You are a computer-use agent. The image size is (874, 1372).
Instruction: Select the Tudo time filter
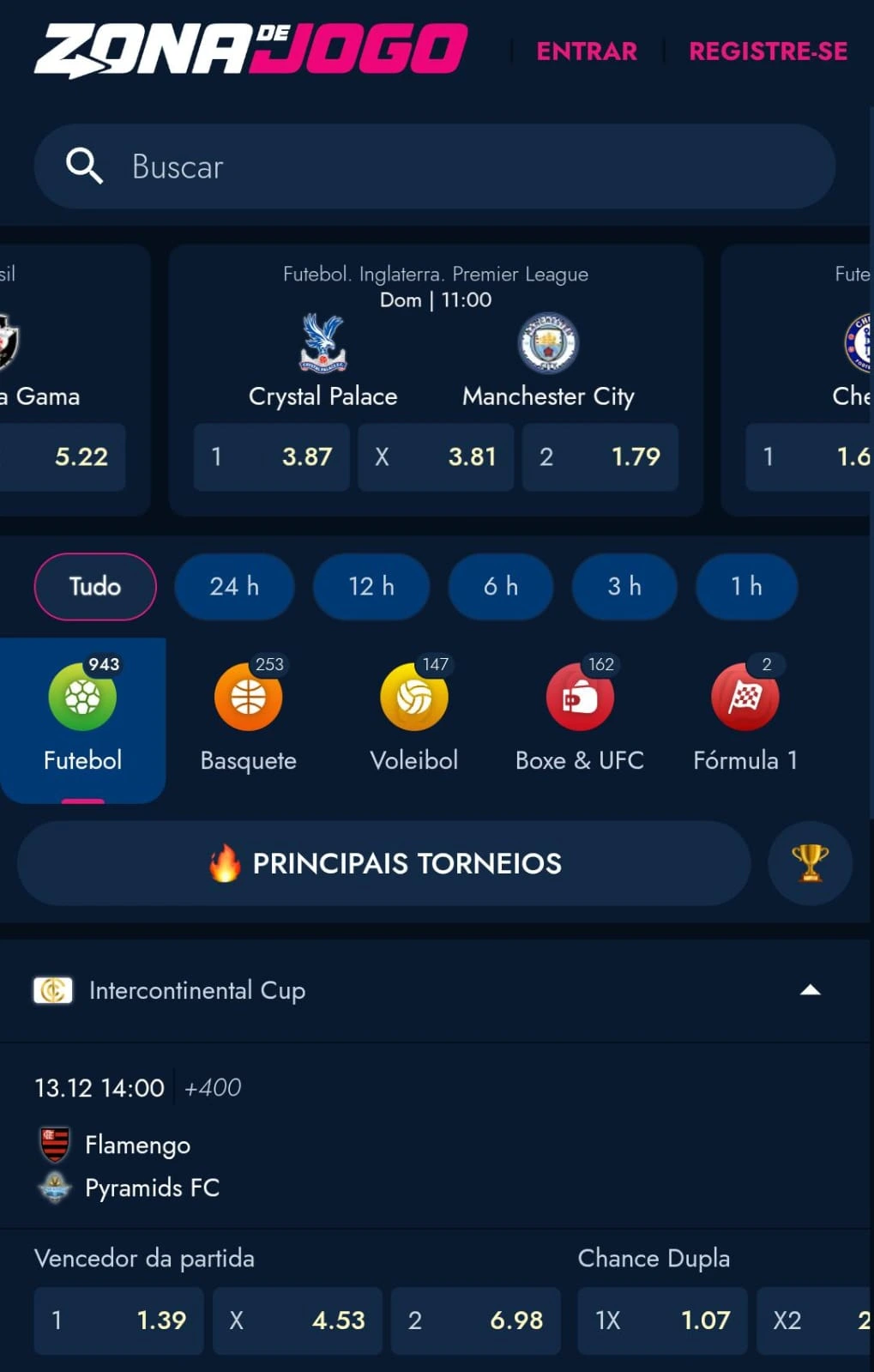(x=94, y=587)
